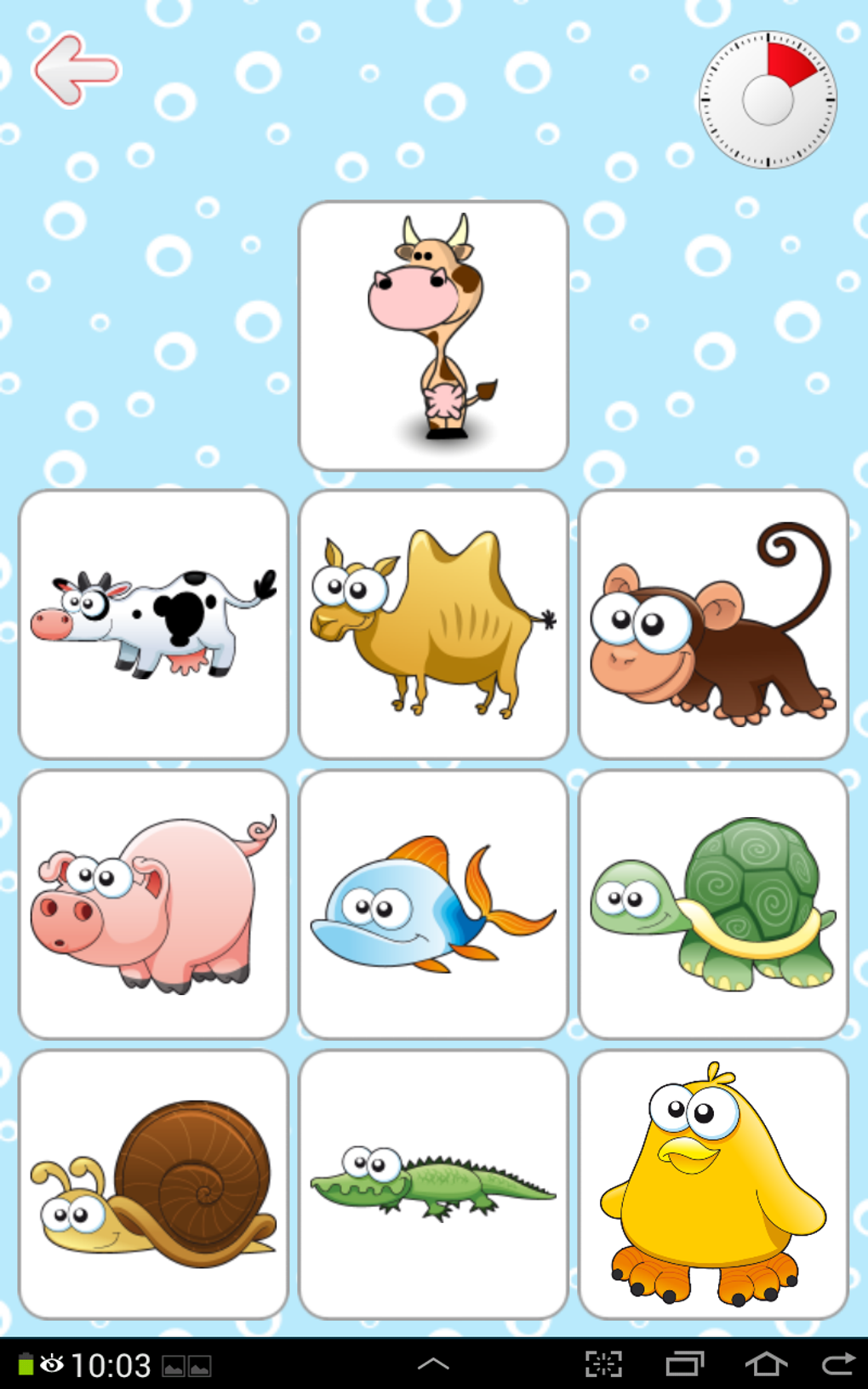The width and height of the screenshot is (868, 1389).
Task: Tap the brown spotted cow target card
Action: tap(433, 335)
